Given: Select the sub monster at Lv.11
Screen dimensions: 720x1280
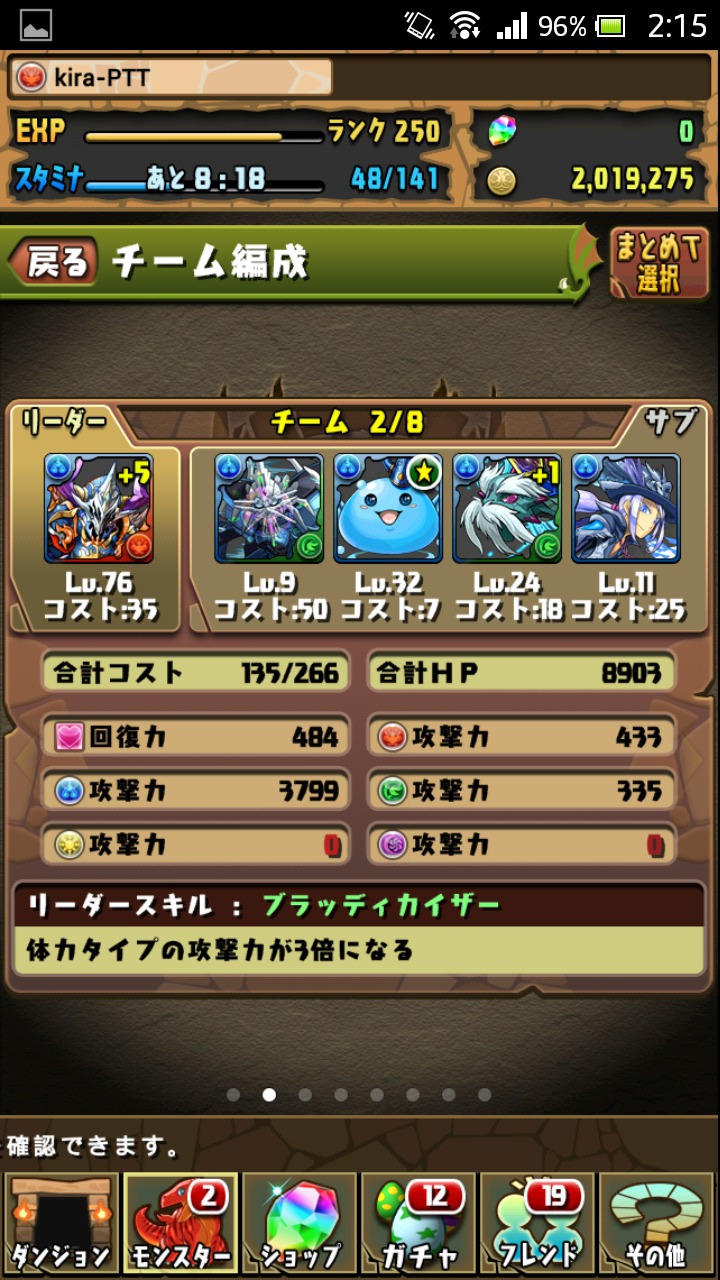Looking at the screenshot, I should [x=625, y=509].
